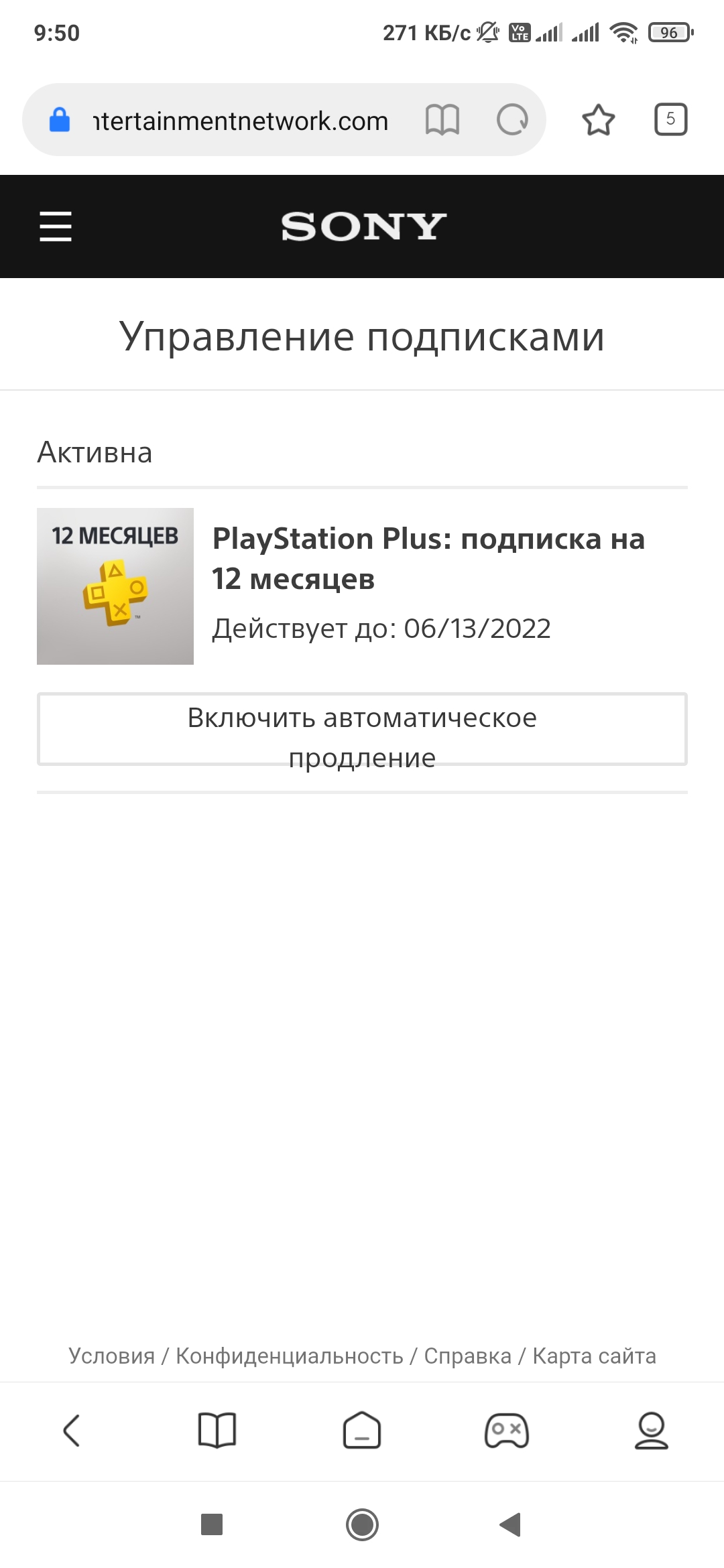
Task: Open the Карта сайта link
Action: (595, 1356)
